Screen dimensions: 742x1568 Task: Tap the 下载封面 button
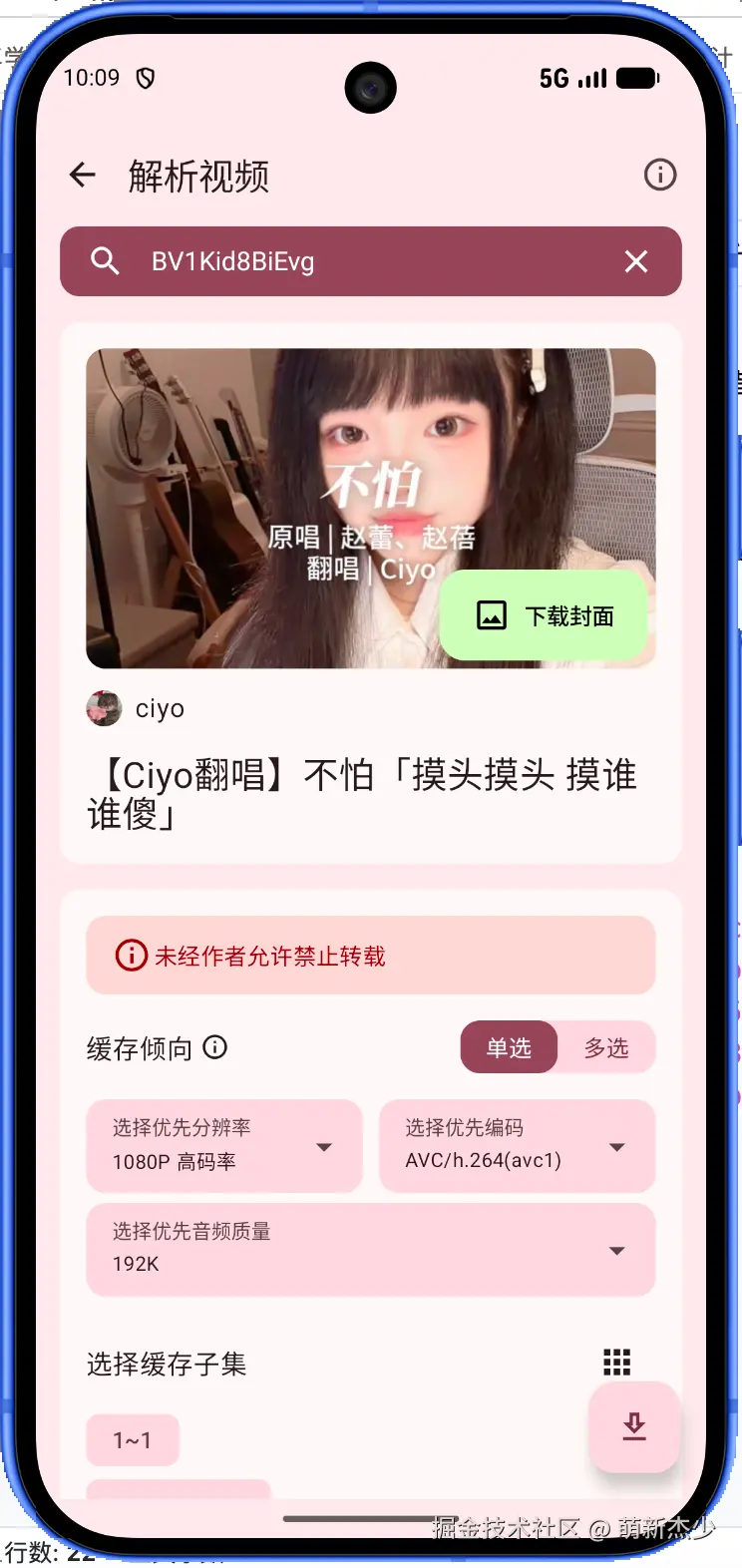pos(545,615)
